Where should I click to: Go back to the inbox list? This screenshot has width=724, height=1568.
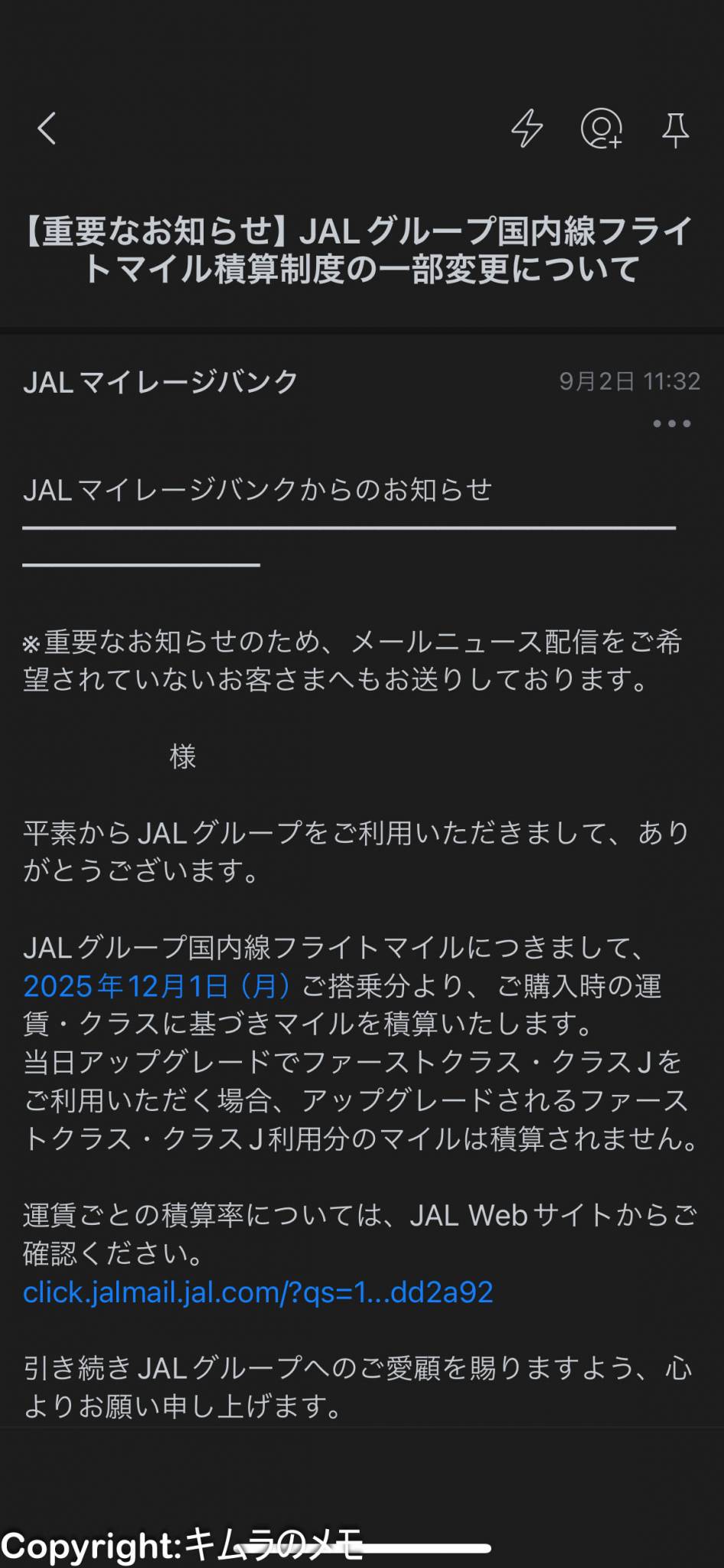pos(47,129)
